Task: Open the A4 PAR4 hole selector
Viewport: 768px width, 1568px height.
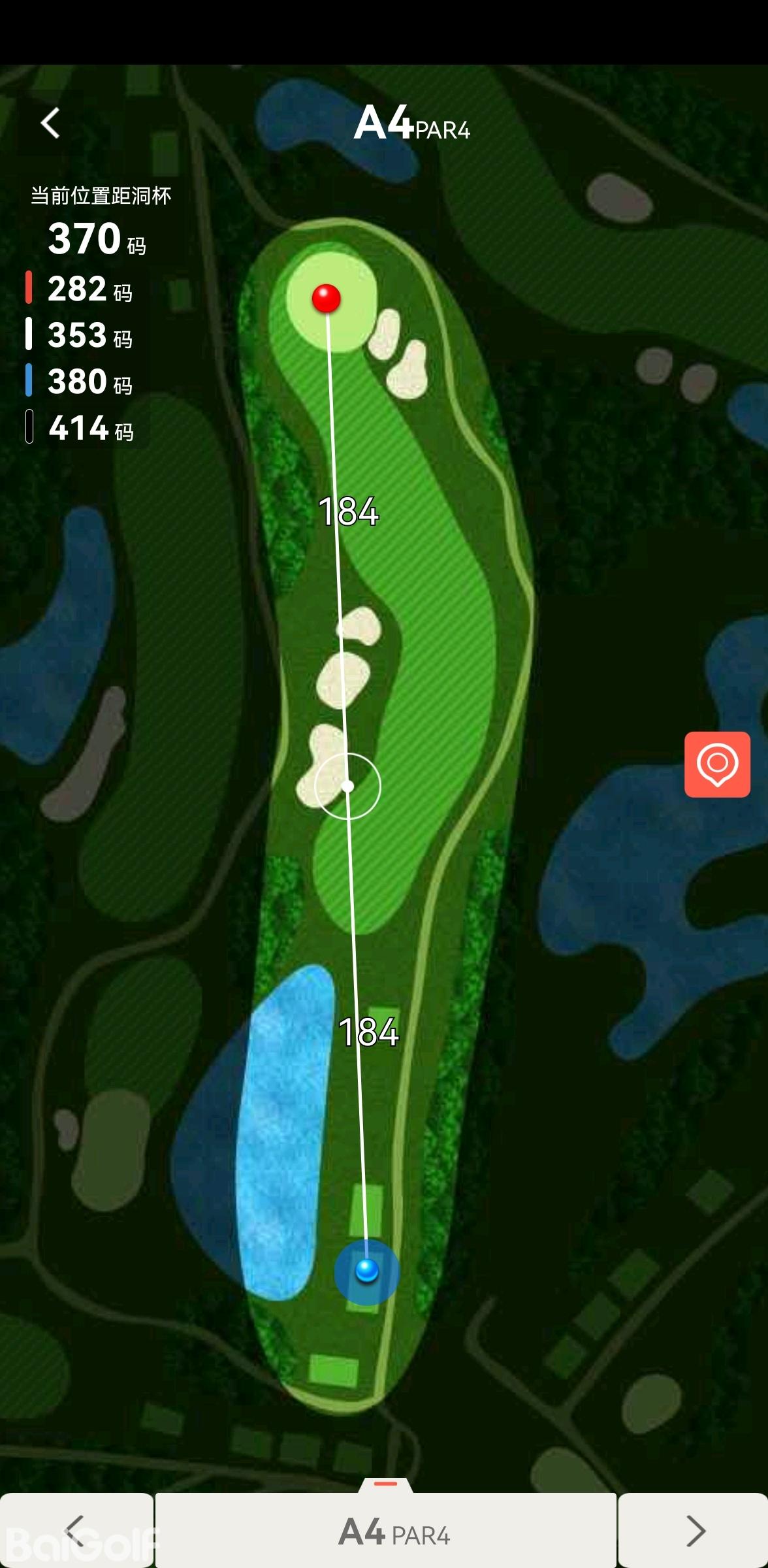Action: click(x=386, y=1530)
